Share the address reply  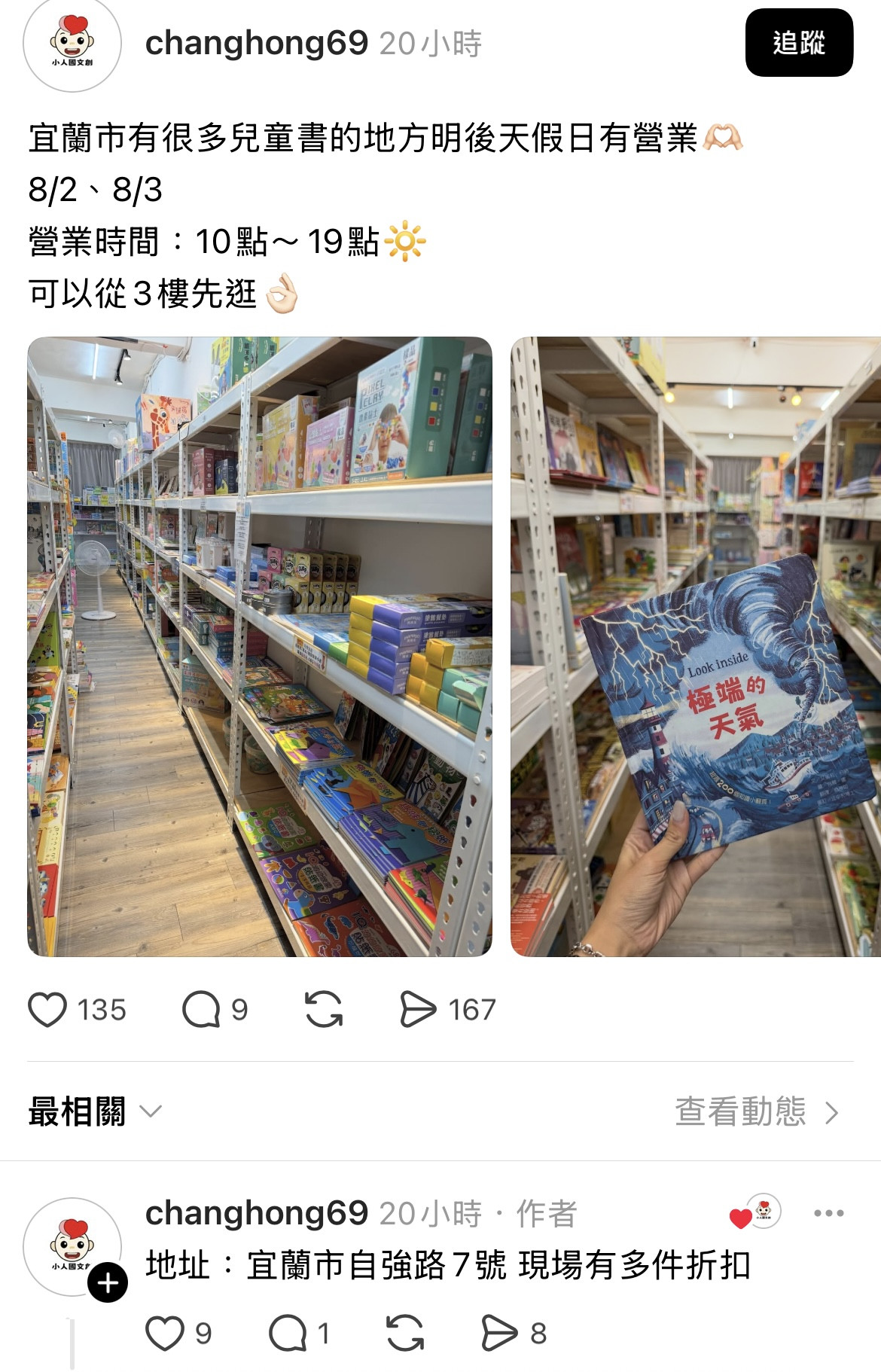click(499, 1334)
